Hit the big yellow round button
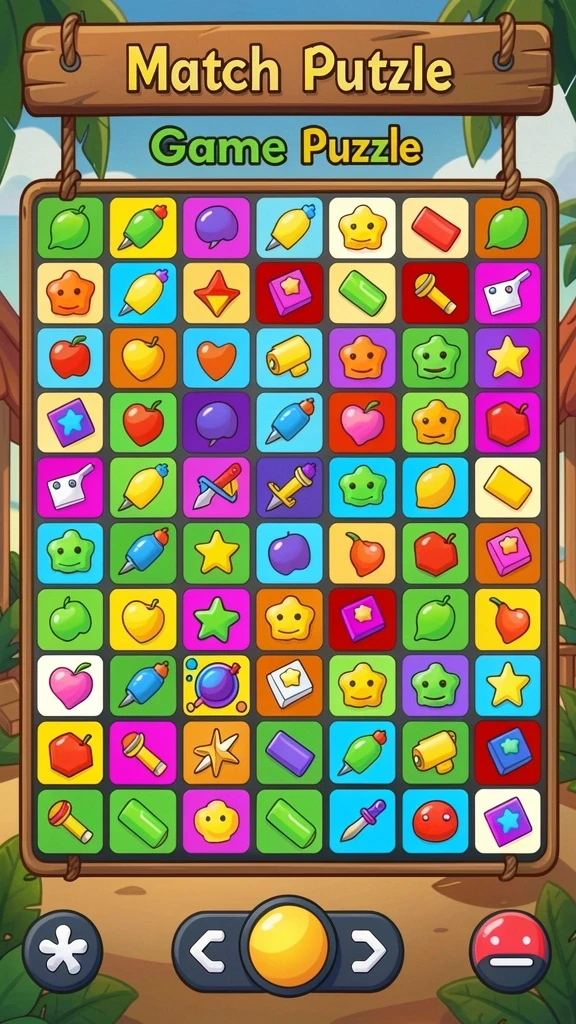576x1024 pixels. coord(288,946)
